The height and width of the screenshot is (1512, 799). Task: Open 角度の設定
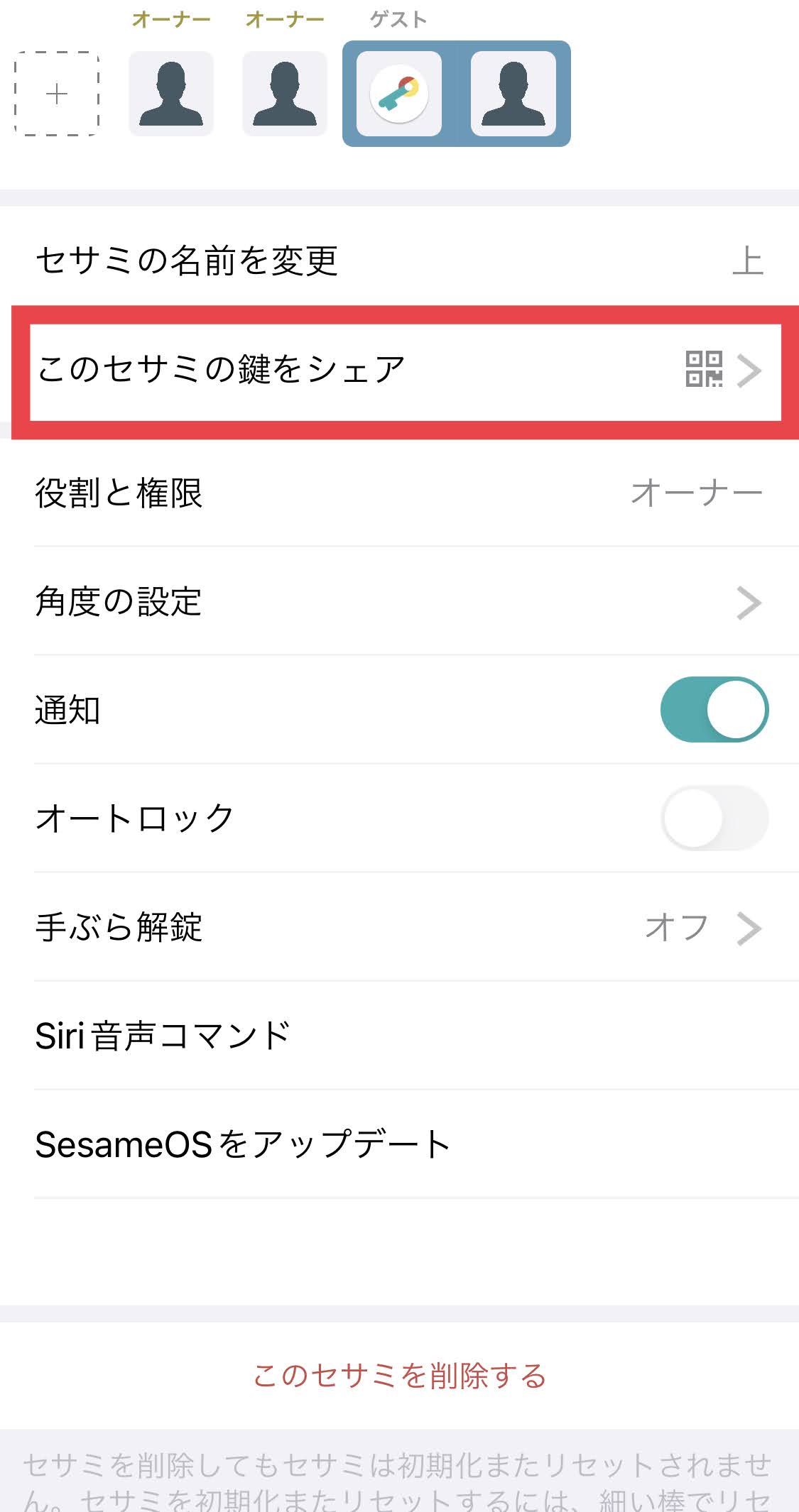pyautogui.click(x=399, y=602)
